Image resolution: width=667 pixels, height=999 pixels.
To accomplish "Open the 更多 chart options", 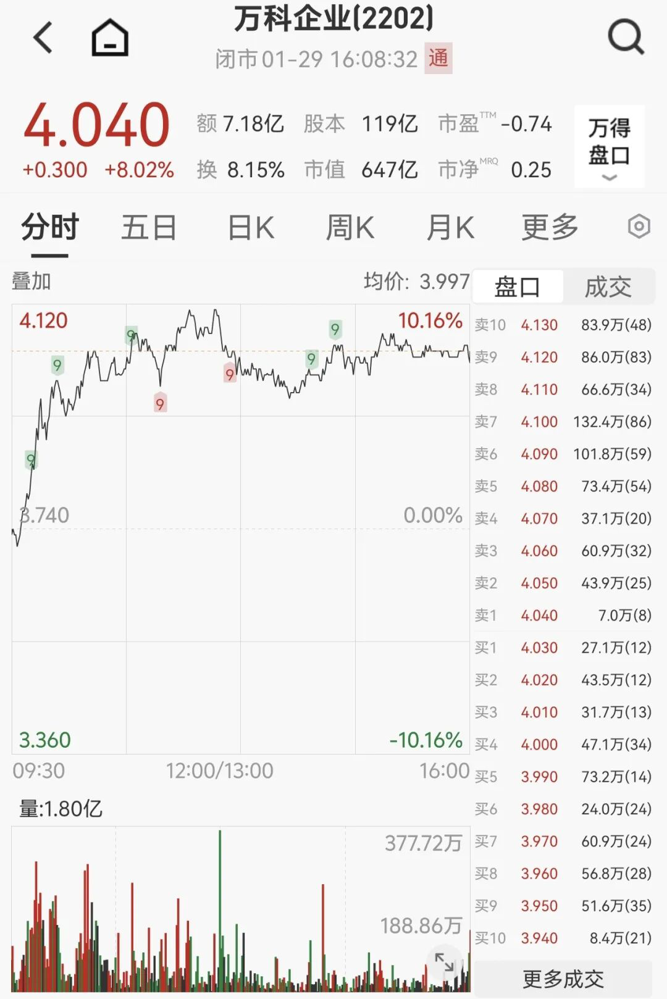I will click(550, 228).
